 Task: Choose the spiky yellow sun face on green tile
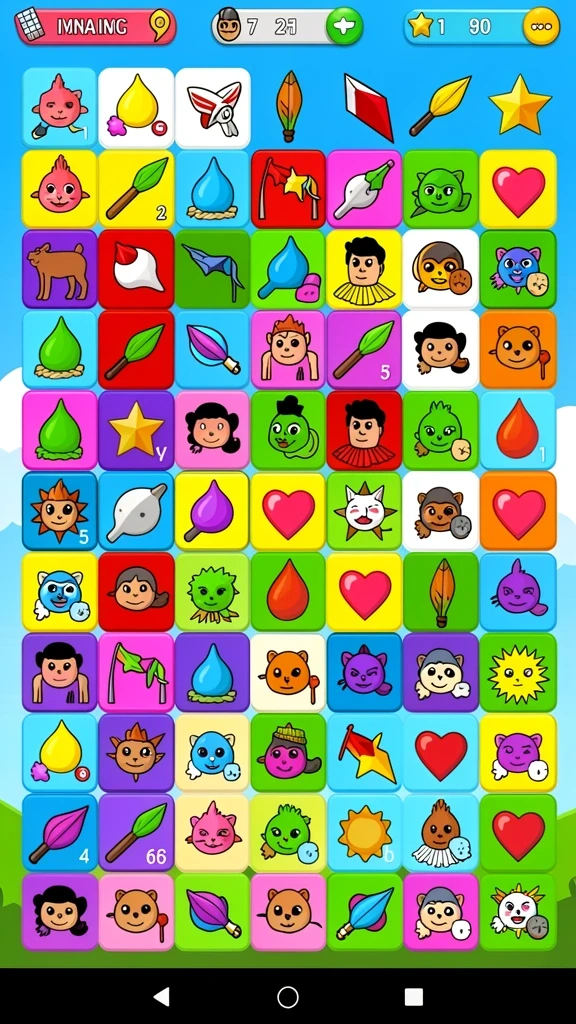518,673
